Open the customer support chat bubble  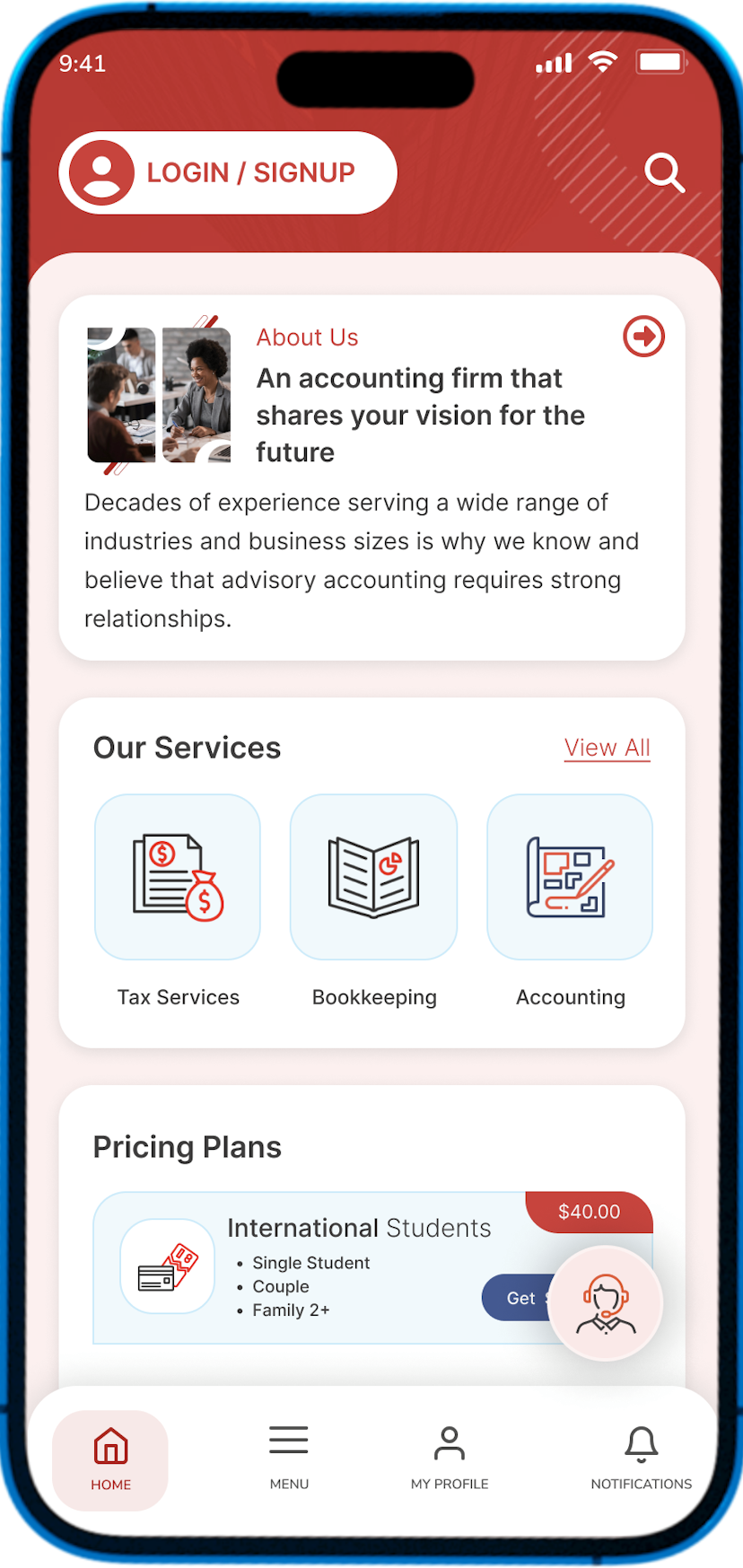pos(606,1303)
